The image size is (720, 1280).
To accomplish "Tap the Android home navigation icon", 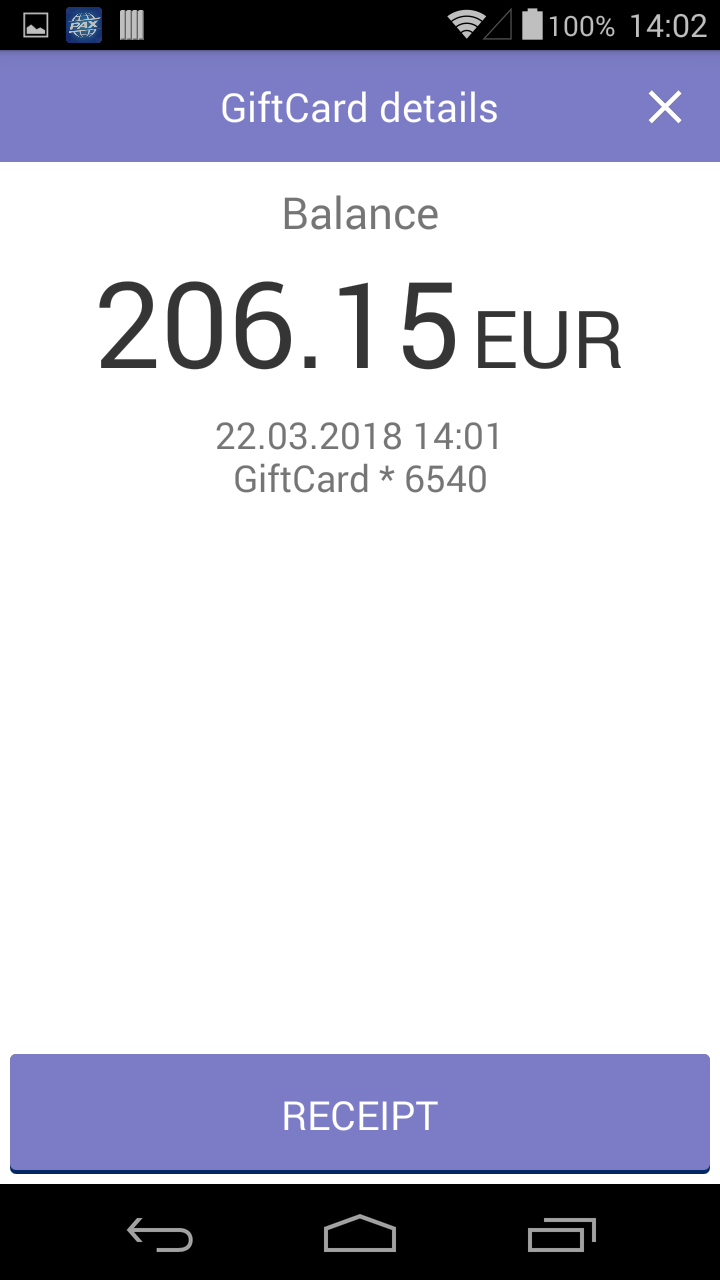I will point(360,1236).
